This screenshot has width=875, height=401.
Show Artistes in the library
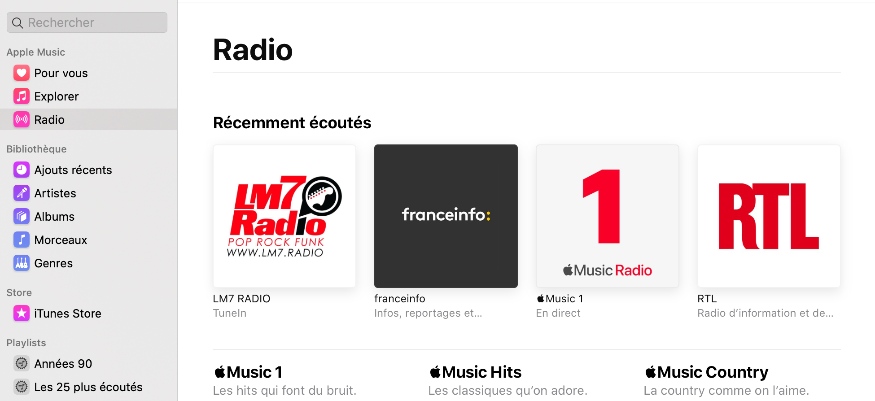(x=55, y=193)
